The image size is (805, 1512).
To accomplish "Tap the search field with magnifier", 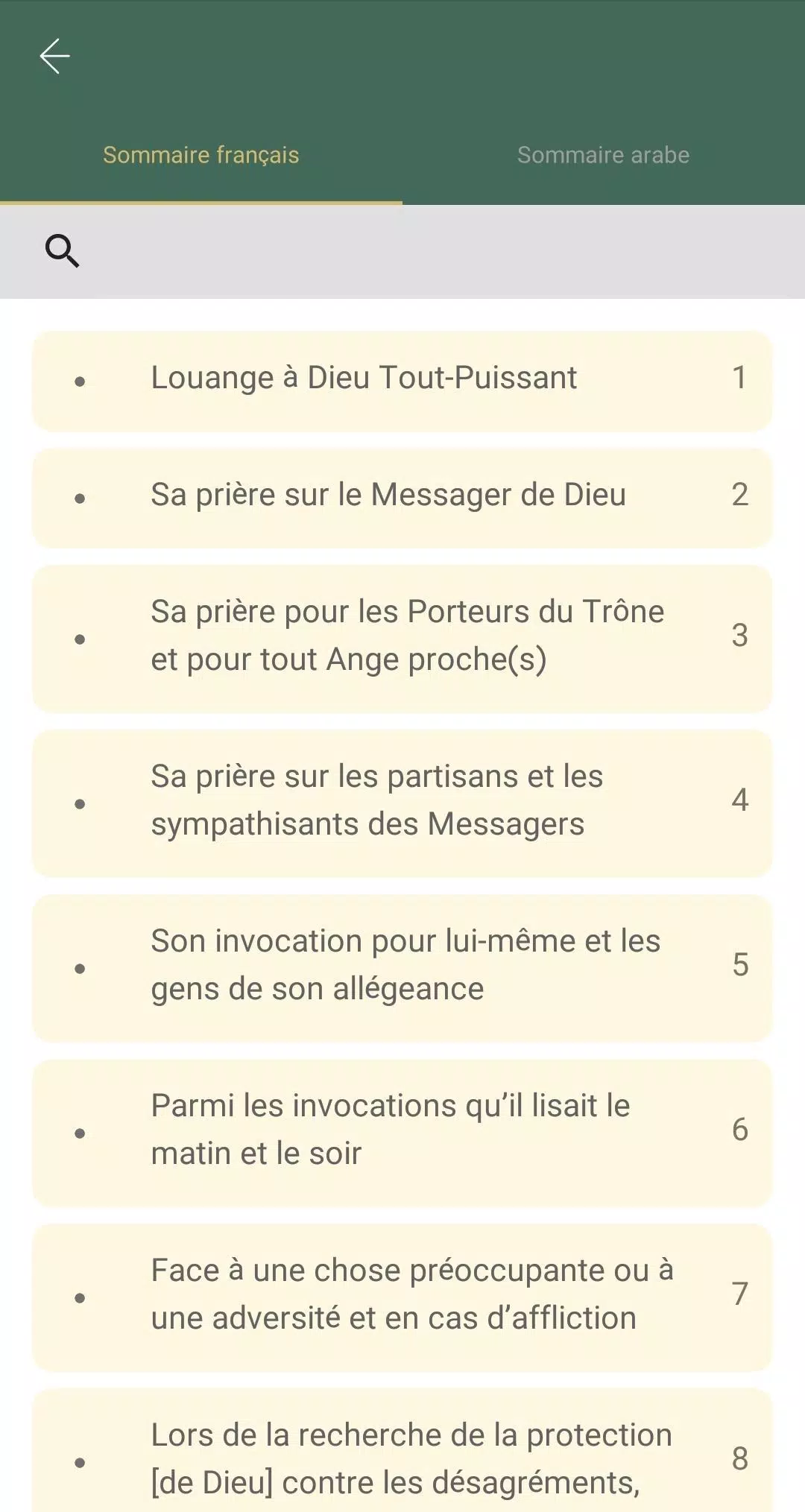I will pyautogui.click(x=402, y=251).
